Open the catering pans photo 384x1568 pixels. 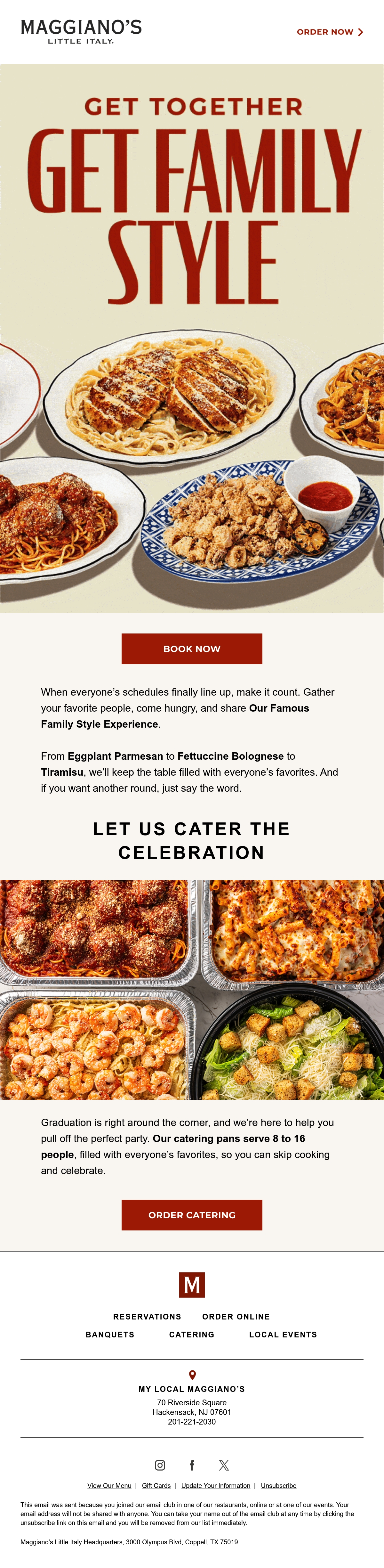coord(192,990)
